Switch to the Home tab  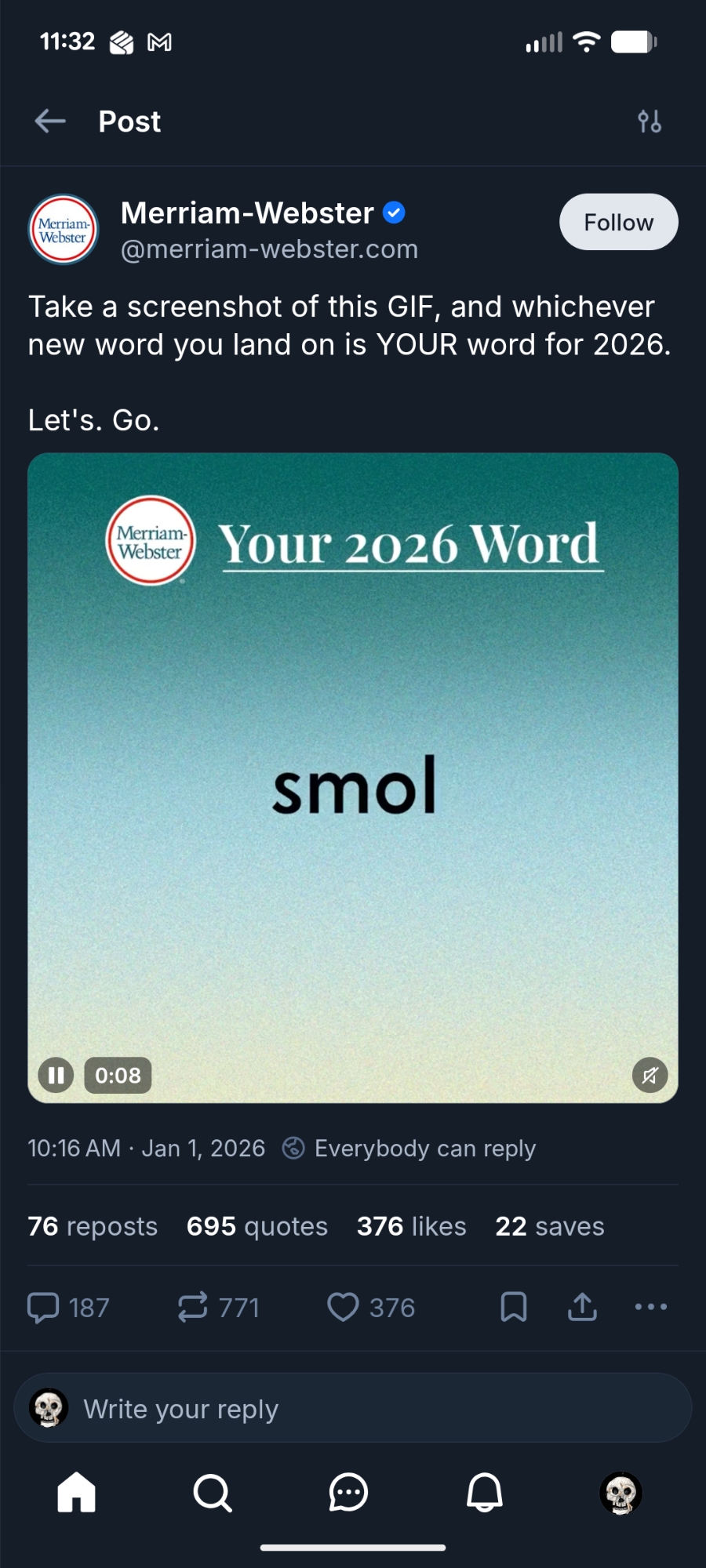point(77,1492)
